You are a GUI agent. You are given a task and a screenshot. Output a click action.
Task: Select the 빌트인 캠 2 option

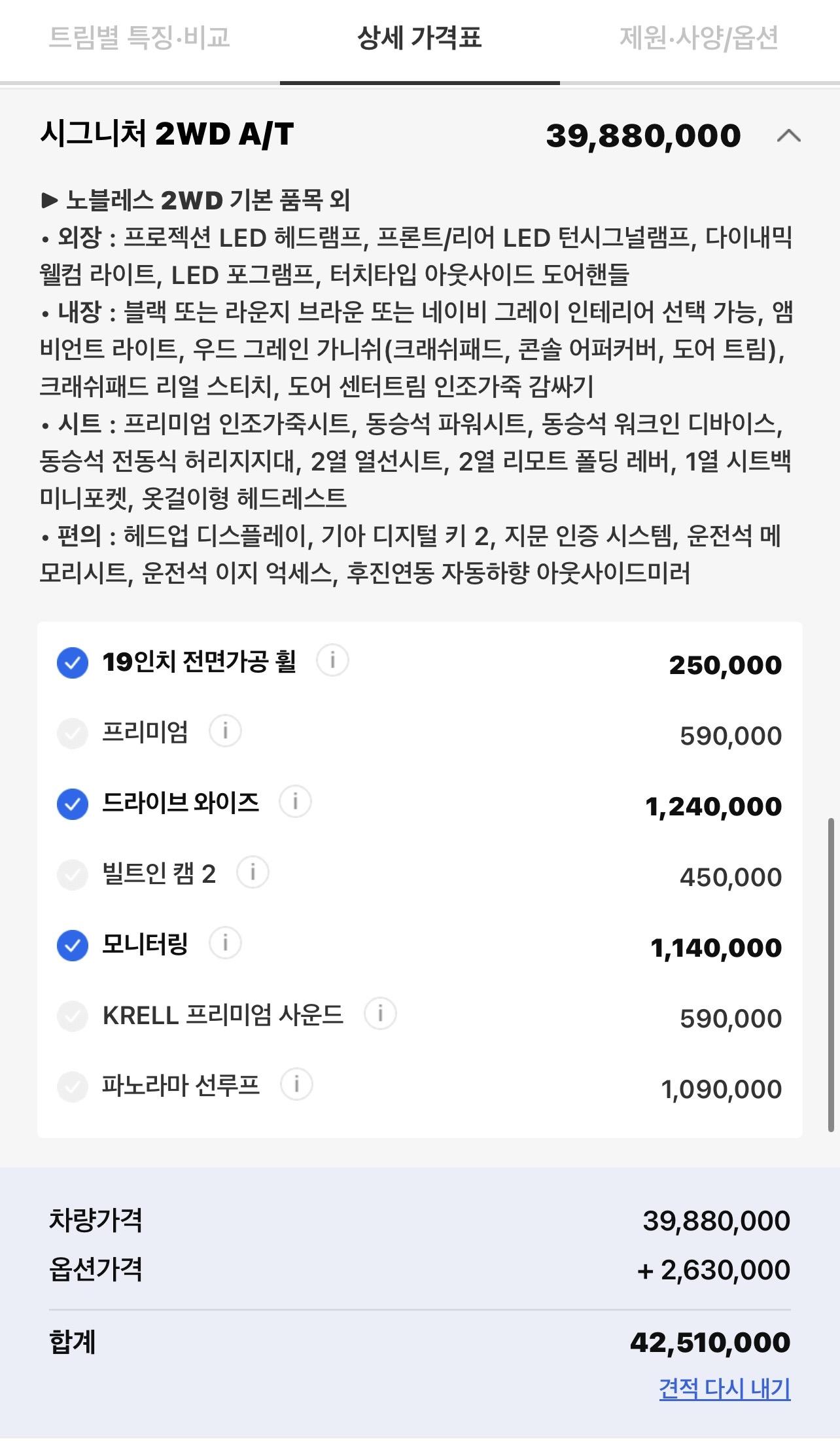coord(73,874)
